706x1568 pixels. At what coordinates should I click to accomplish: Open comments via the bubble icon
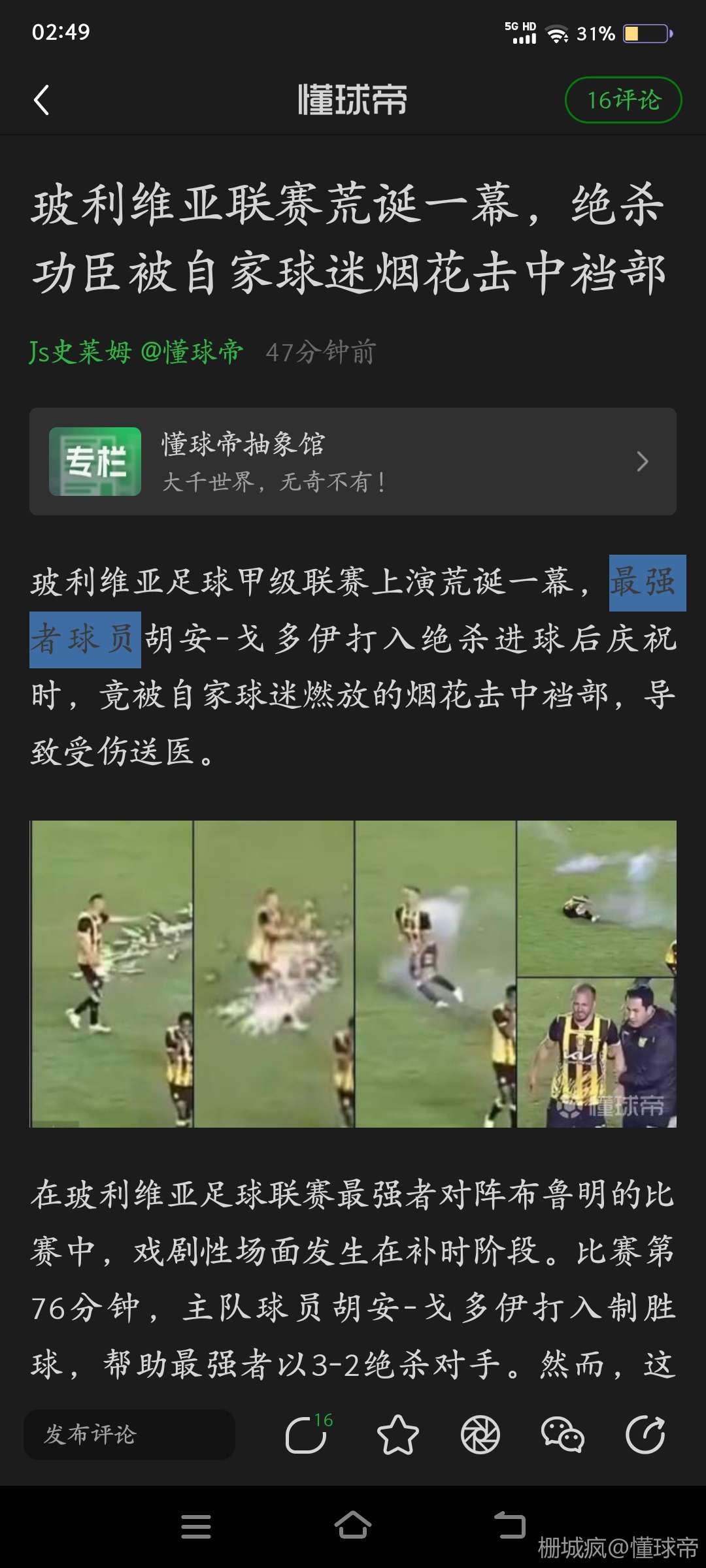(306, 1435)
